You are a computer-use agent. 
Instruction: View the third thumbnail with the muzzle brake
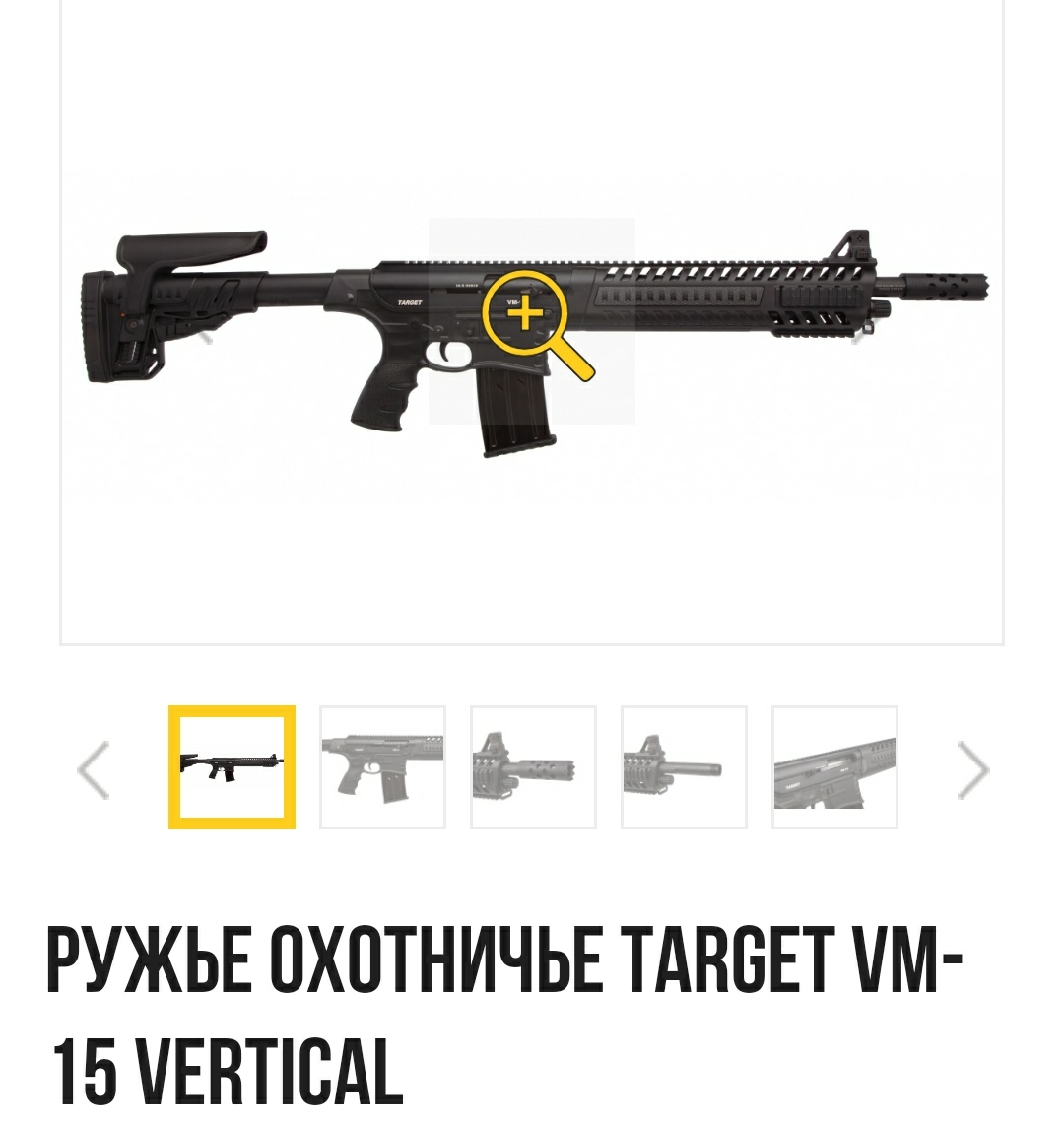[x=533, y=767]
